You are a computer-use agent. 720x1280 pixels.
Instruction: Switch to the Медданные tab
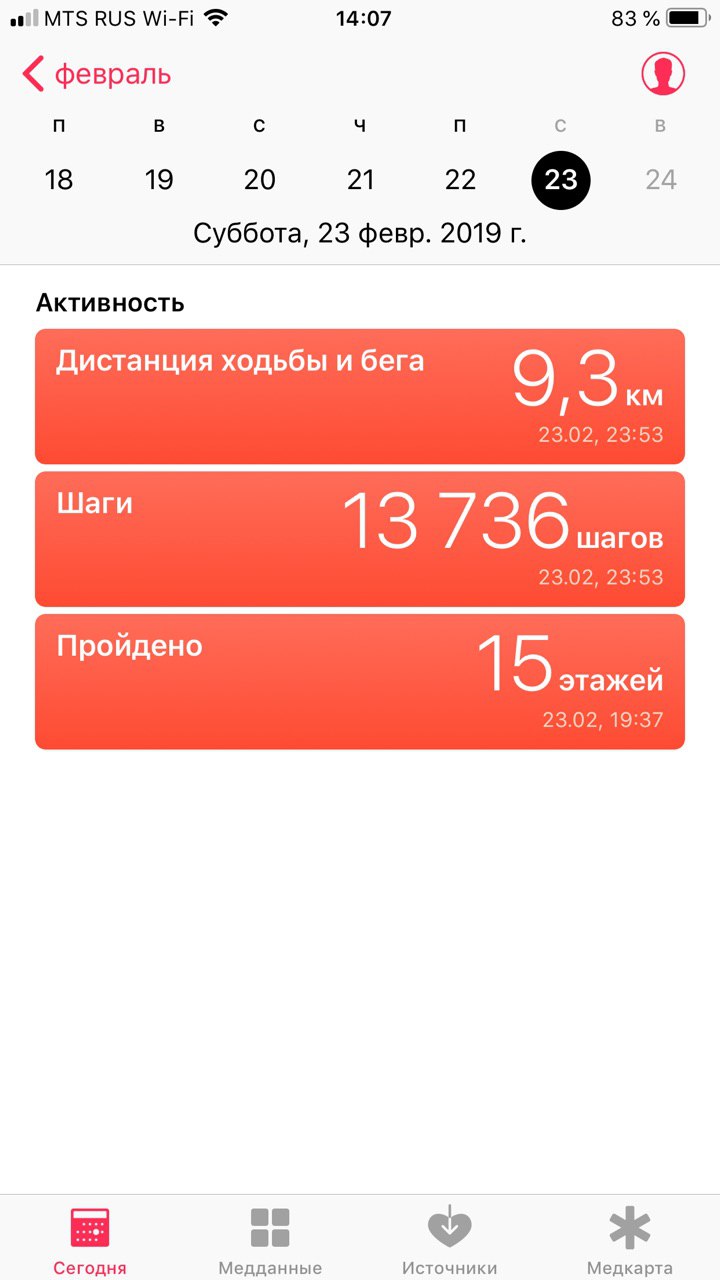[x=270, y=1240]
